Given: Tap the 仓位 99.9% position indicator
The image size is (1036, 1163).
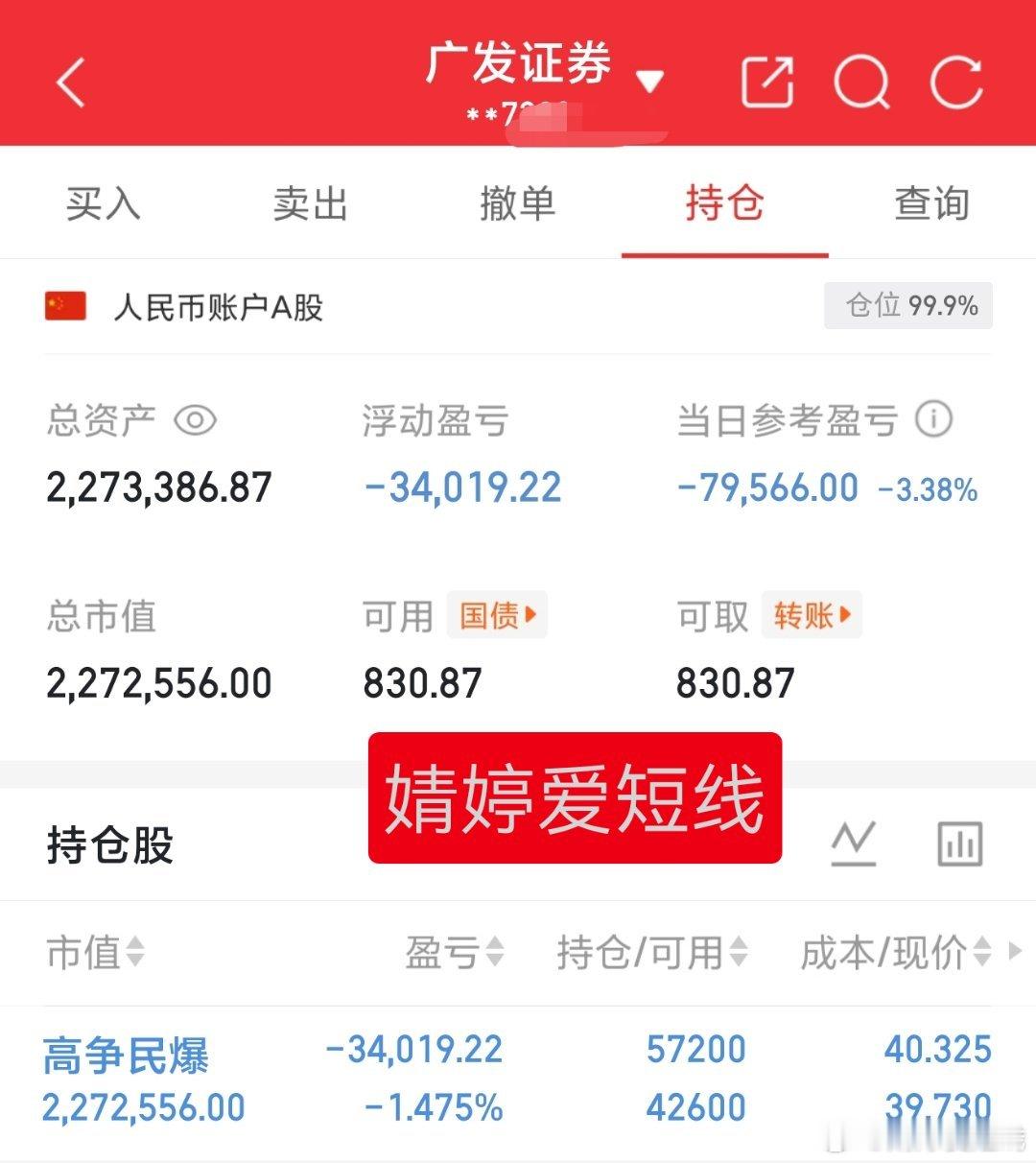Looking at the screenshot, I should 906,306.
